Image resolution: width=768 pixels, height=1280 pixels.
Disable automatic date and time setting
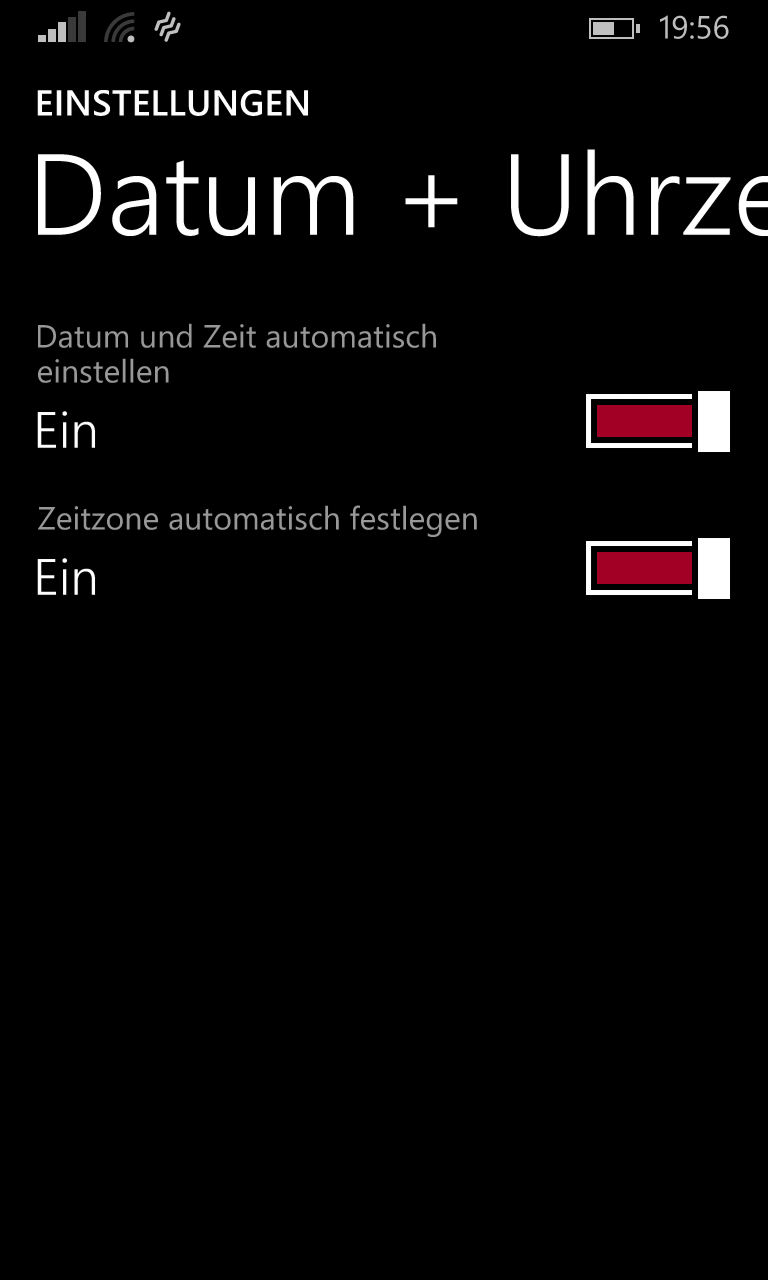click(658, 422)
